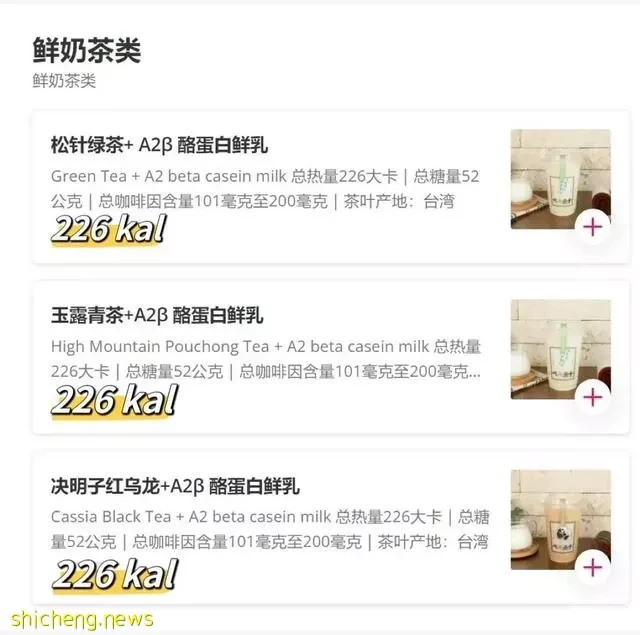
Task: Add 玉露青茶+A2β 酪蛋白鲜乳 with plus button
Action: pos(593,397)
